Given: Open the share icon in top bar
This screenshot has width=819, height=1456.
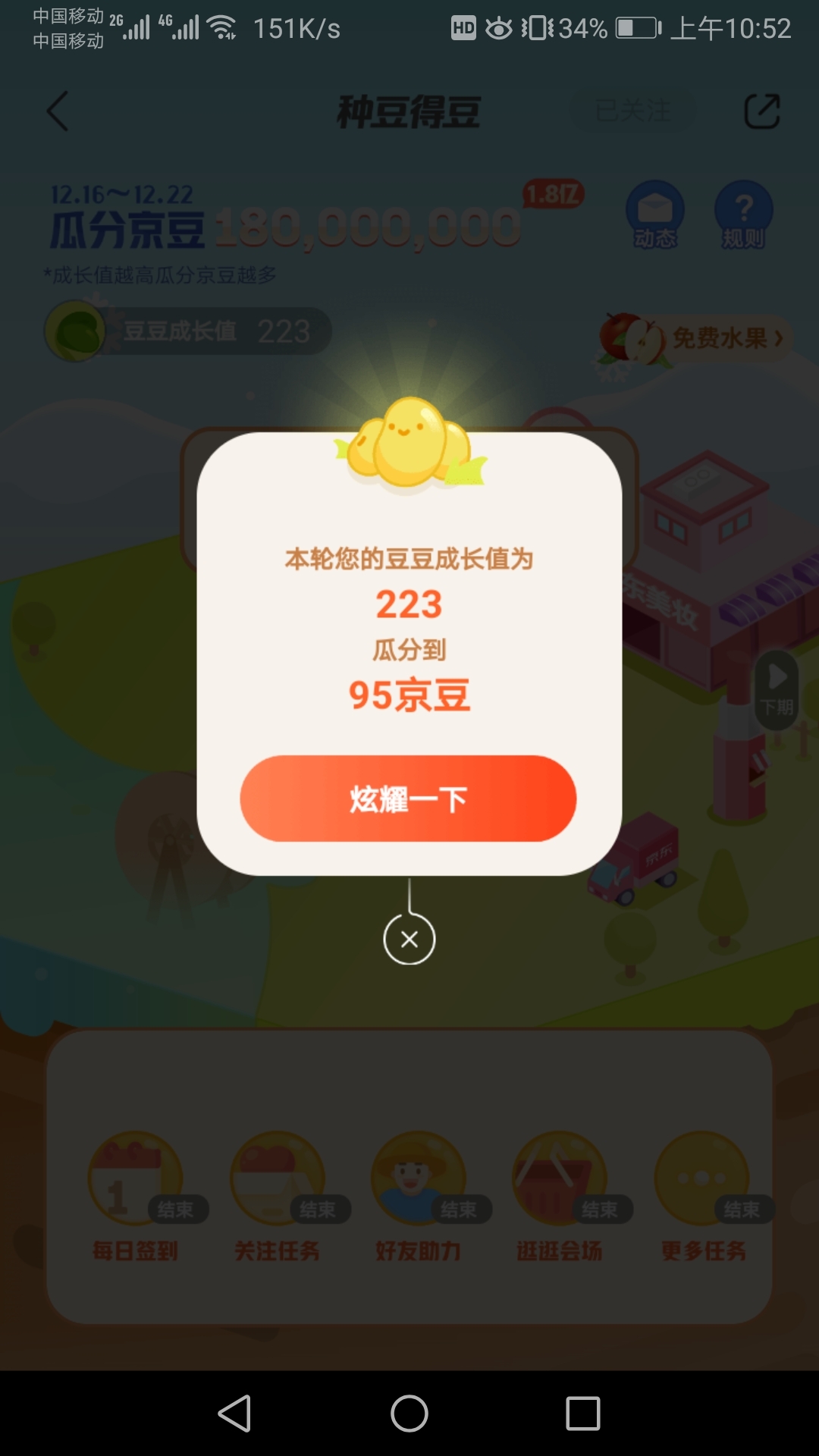Looking at the screenshot, I should click(761, 111).
